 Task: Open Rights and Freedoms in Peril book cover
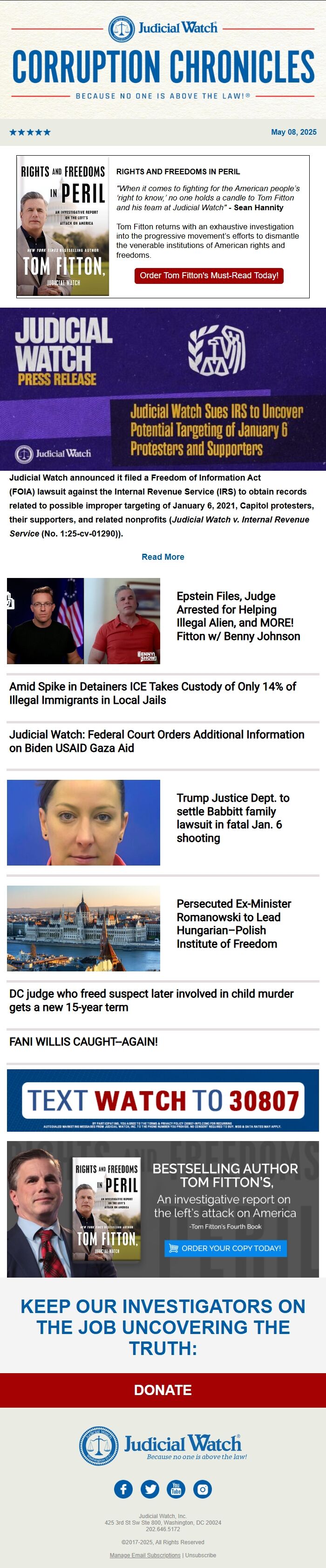pyautogui.click(x=63, y=227)
